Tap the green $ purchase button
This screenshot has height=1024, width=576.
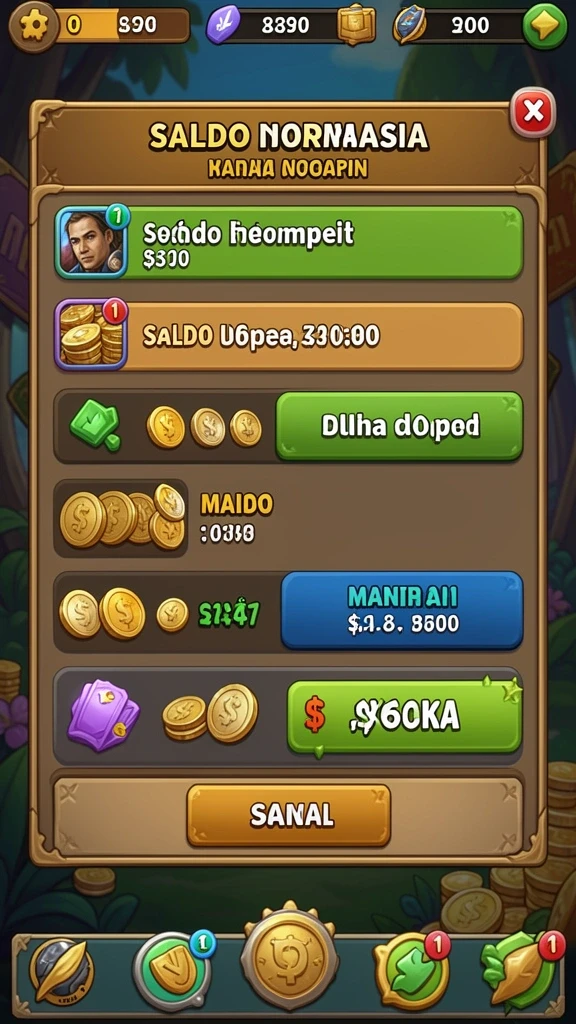[x=404, y=716]
